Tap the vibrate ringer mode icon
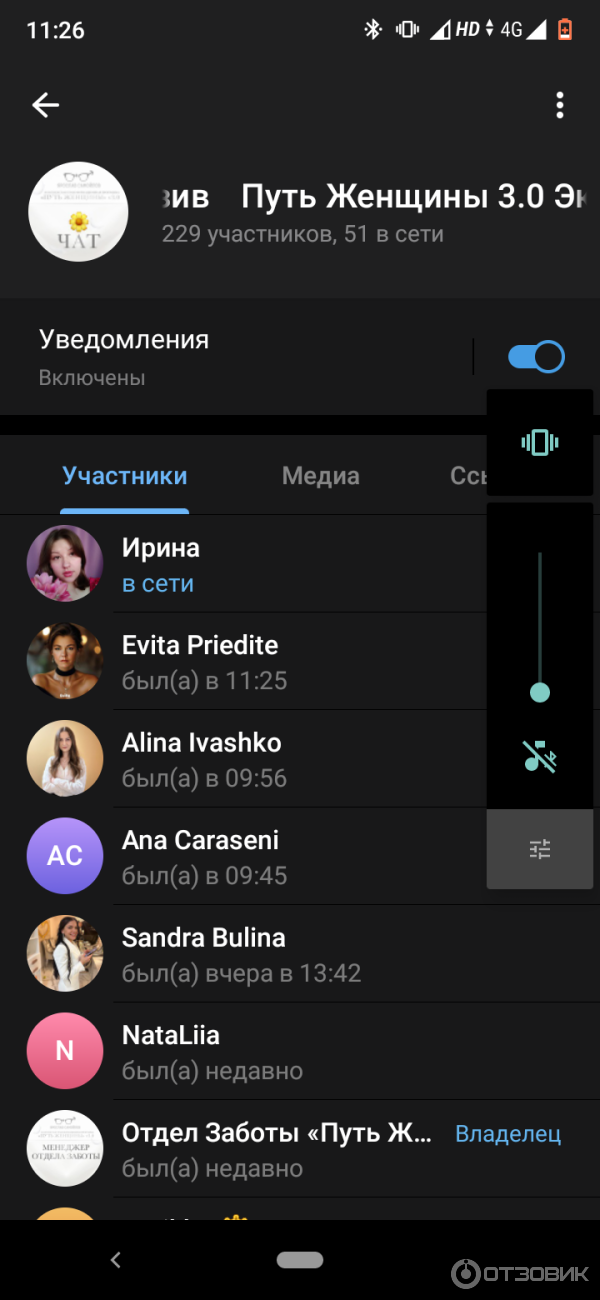This screenshot has width=600, height=1300. (540, 442)
